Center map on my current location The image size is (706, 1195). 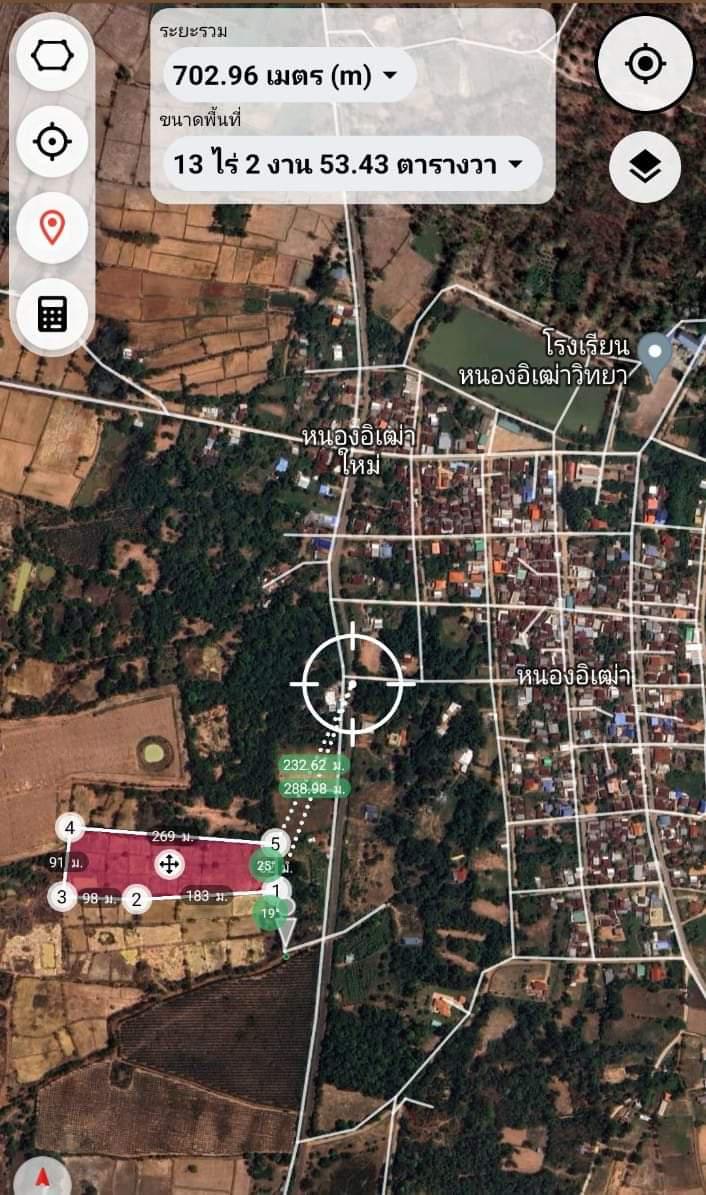pyautogui.click(x=645, y=63)
